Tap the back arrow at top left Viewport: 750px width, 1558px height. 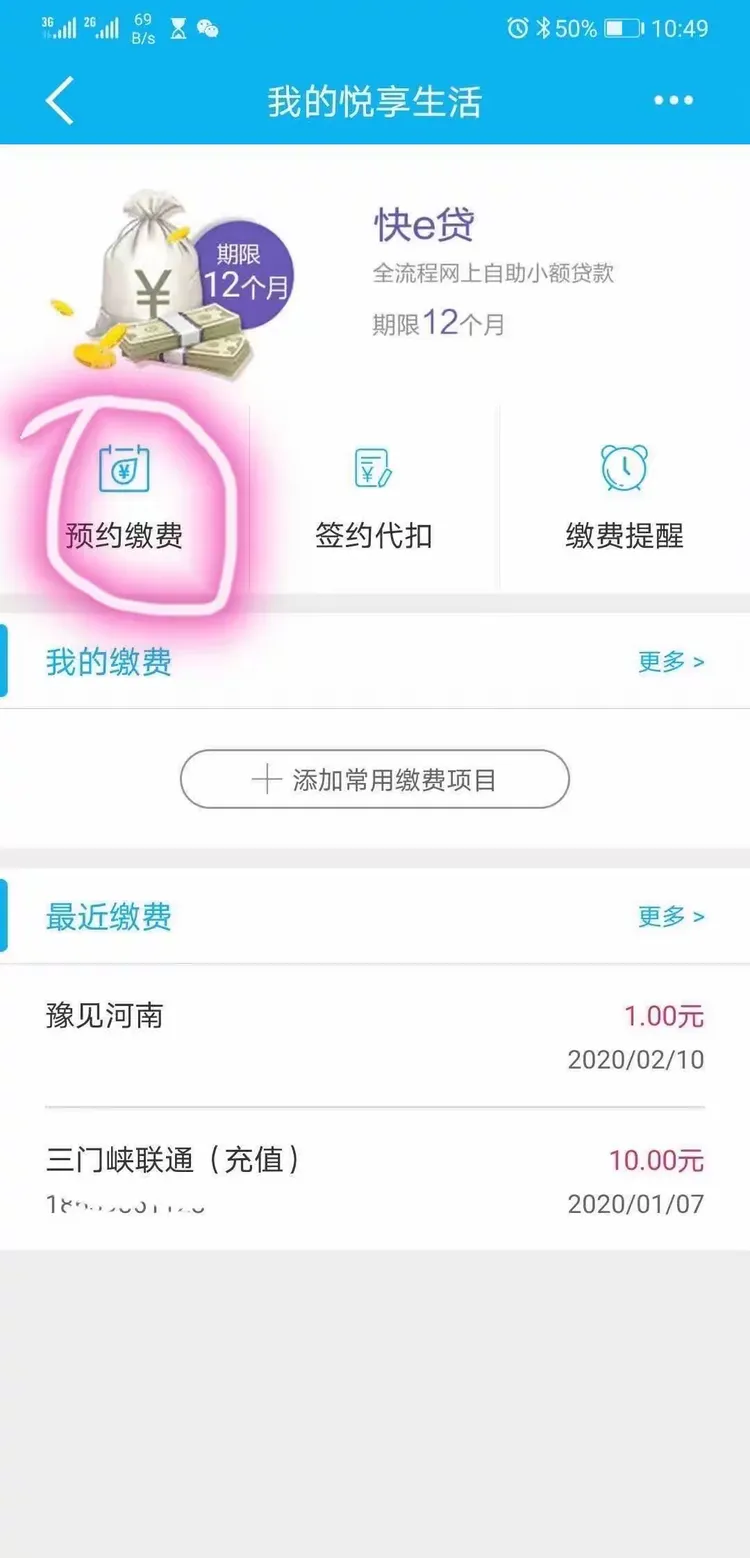57,100
